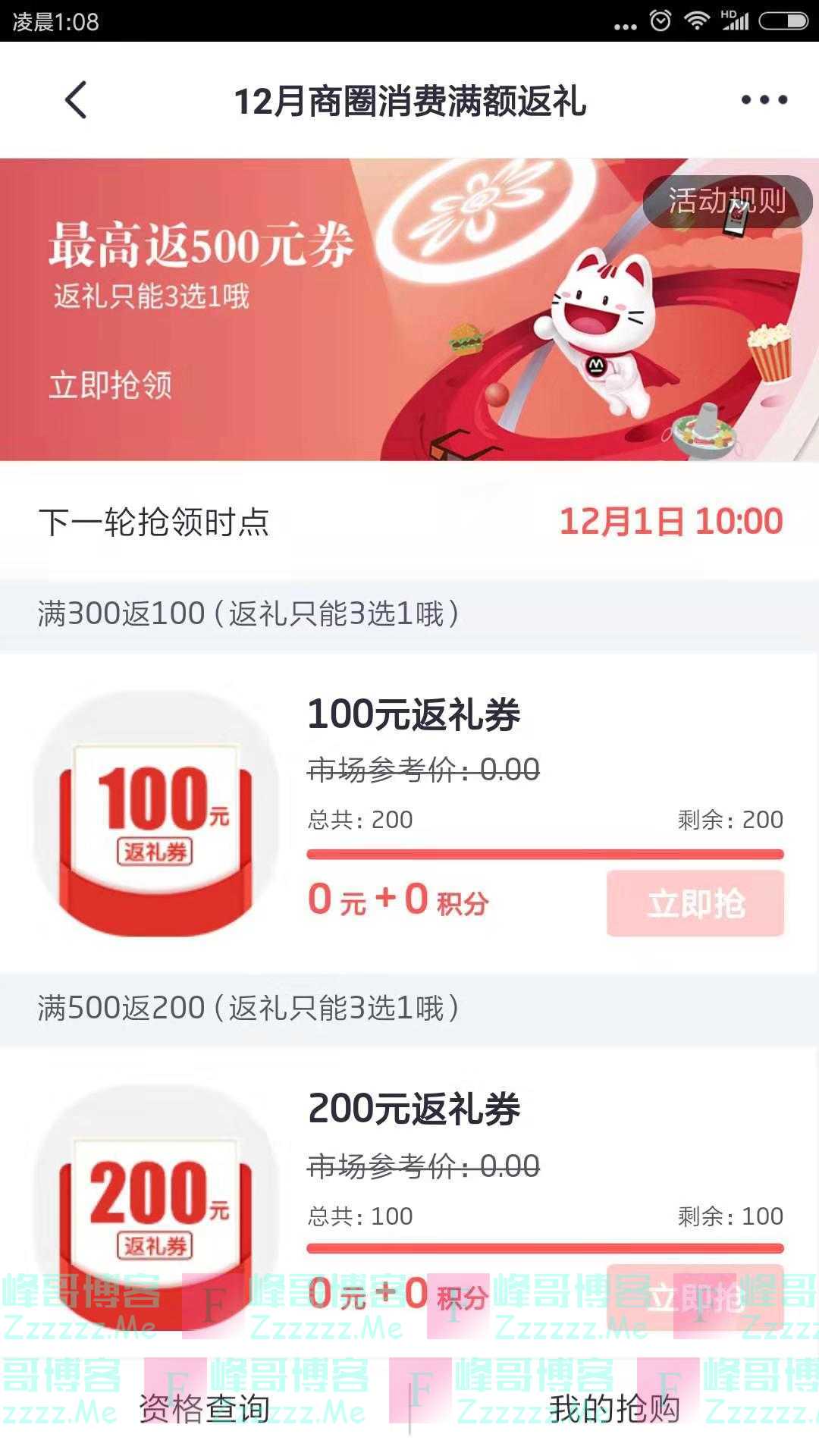
Task: Open the 100元返礼券 coupon image
Action: pos(156,814)
